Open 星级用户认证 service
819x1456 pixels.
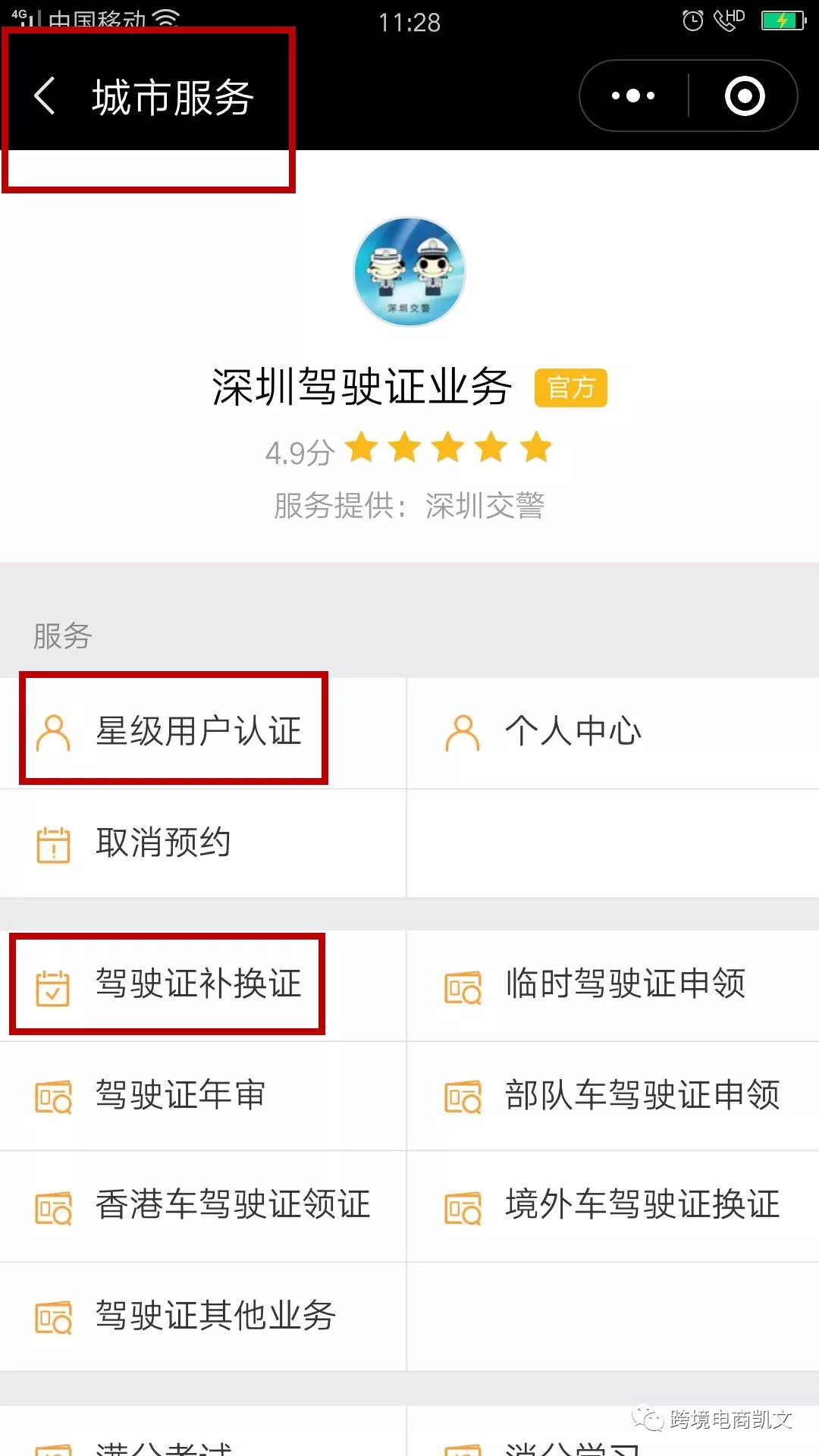click(x=203, y=733)
